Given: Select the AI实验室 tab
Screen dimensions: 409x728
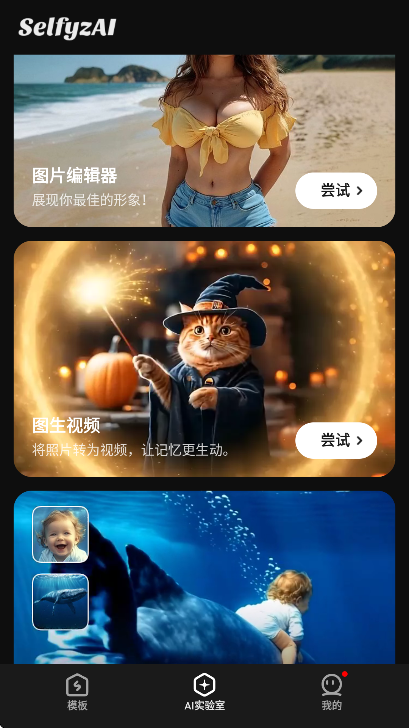Looking at the screenshot, I should click(204, 692).
